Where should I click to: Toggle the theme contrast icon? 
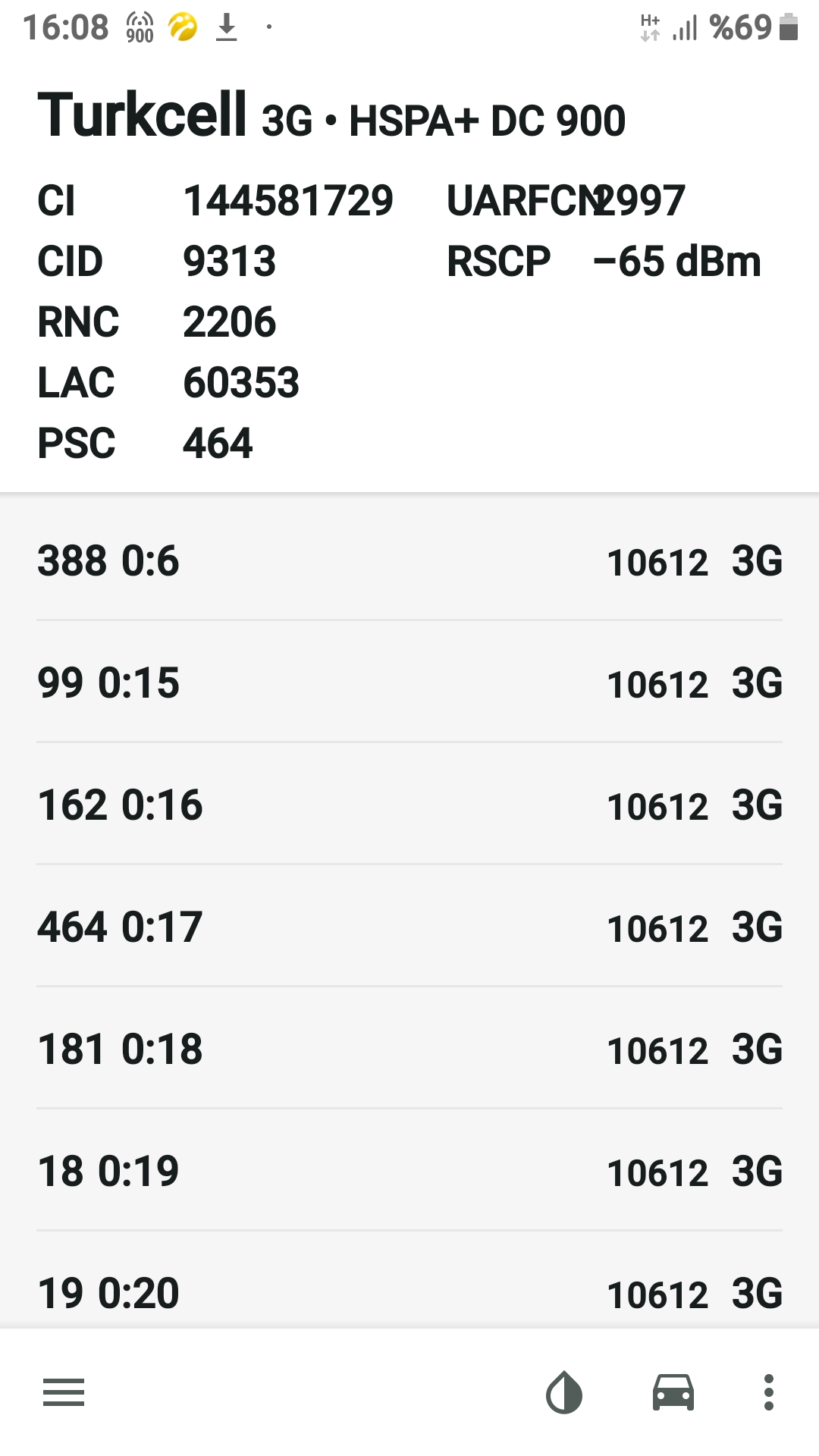tap(564, 1392)
